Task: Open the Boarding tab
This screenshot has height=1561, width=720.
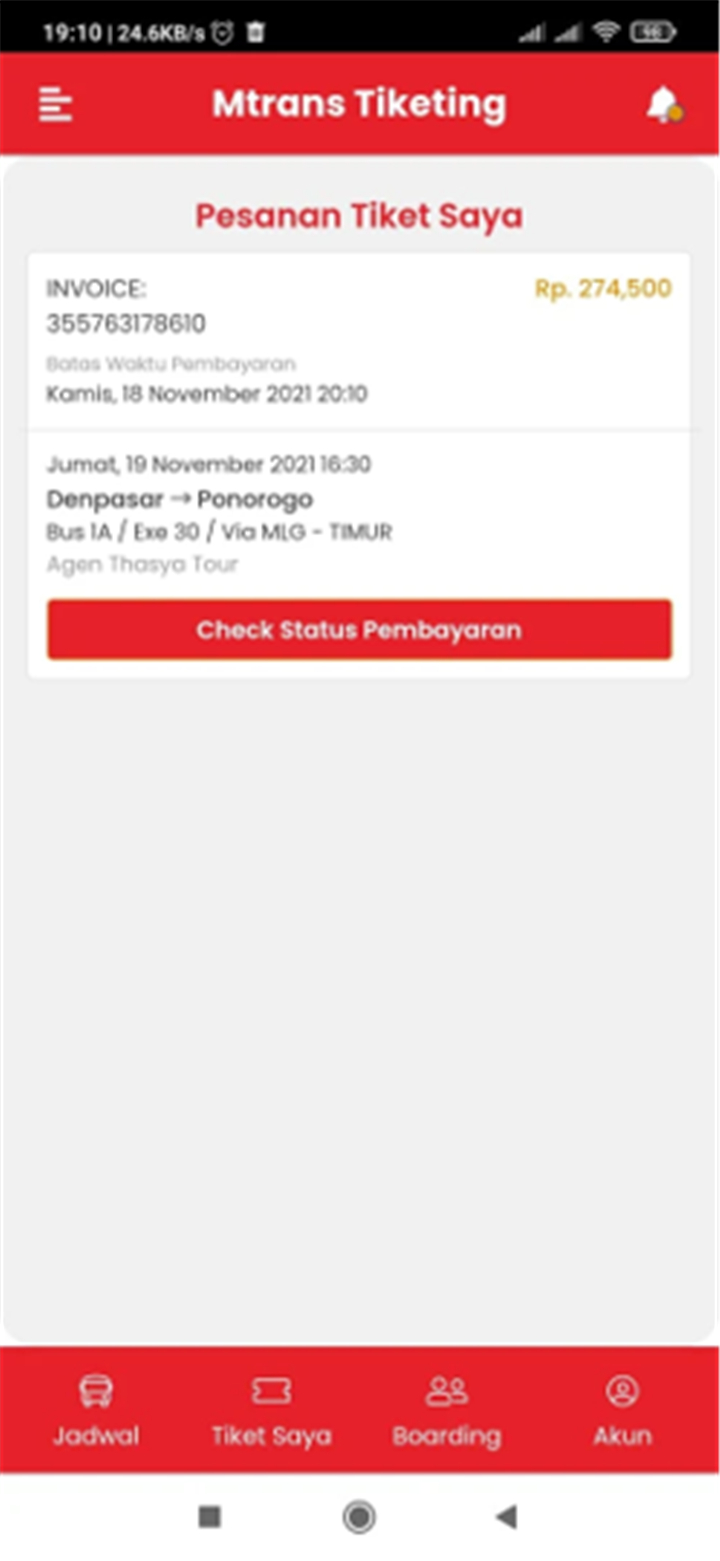Action: pyautogui.click(x=447, y=1411)
